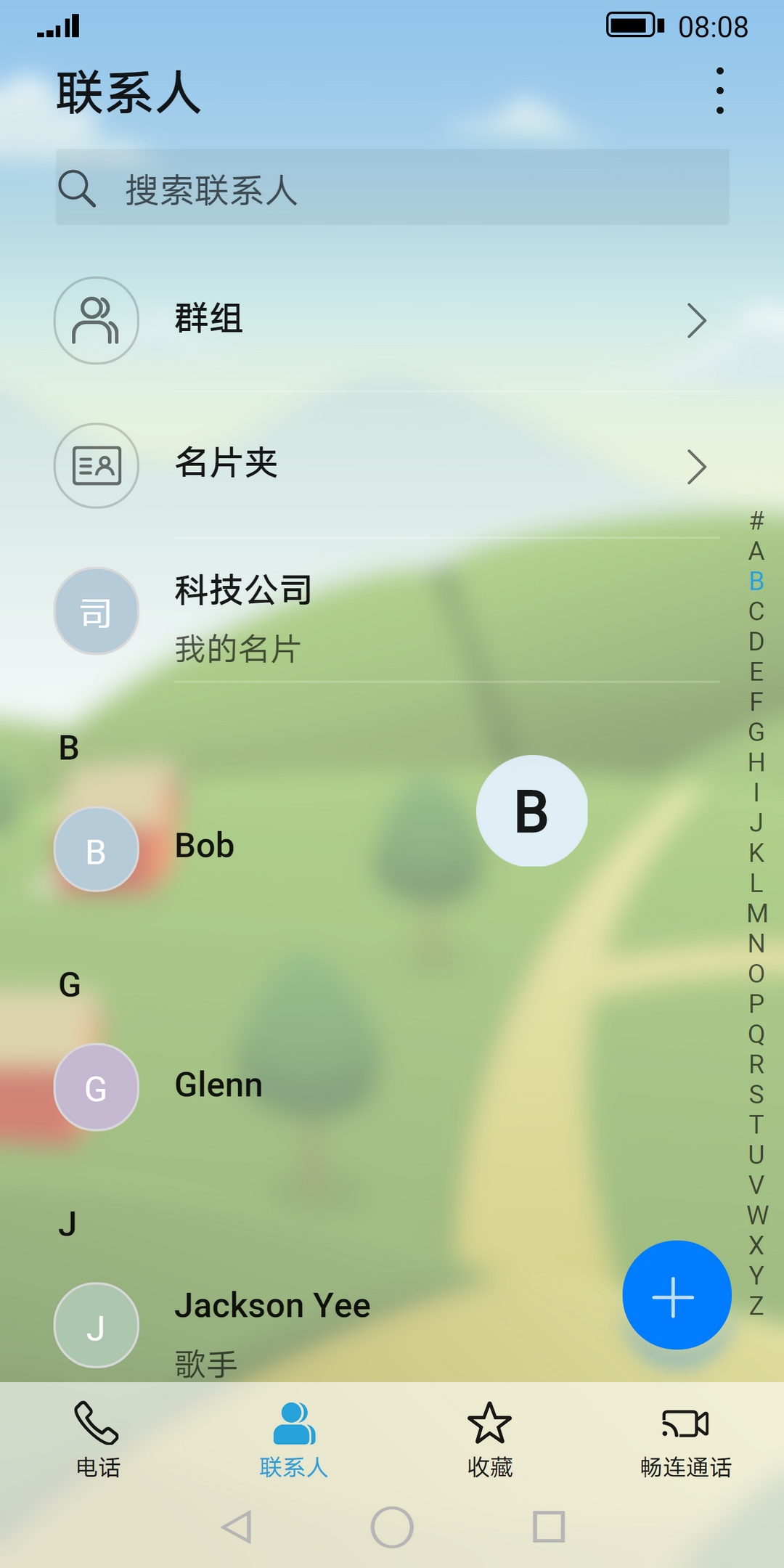This screenshot has height=1568, width=784.
Task: Add a new contact with plus button
Action: click(676, 1296)
